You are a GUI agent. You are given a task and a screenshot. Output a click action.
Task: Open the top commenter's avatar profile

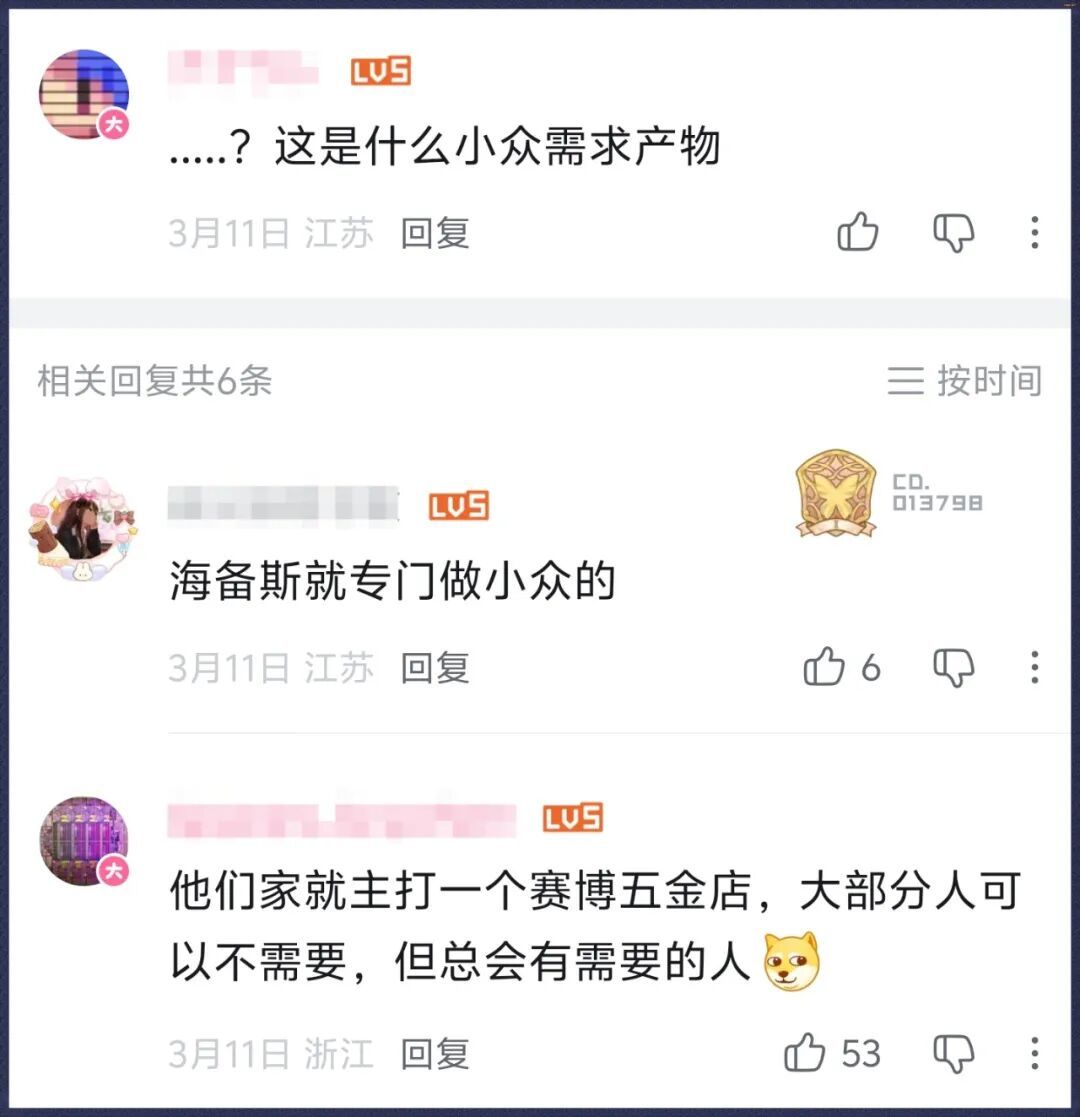pyautogui.click(x=84, y=94)
